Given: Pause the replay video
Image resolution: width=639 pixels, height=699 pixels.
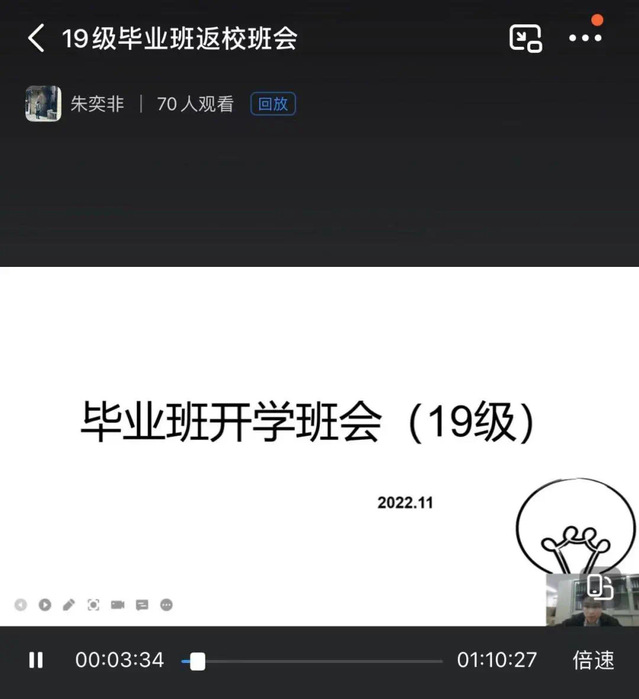Looking at the screenshot, I should point(36,660).
